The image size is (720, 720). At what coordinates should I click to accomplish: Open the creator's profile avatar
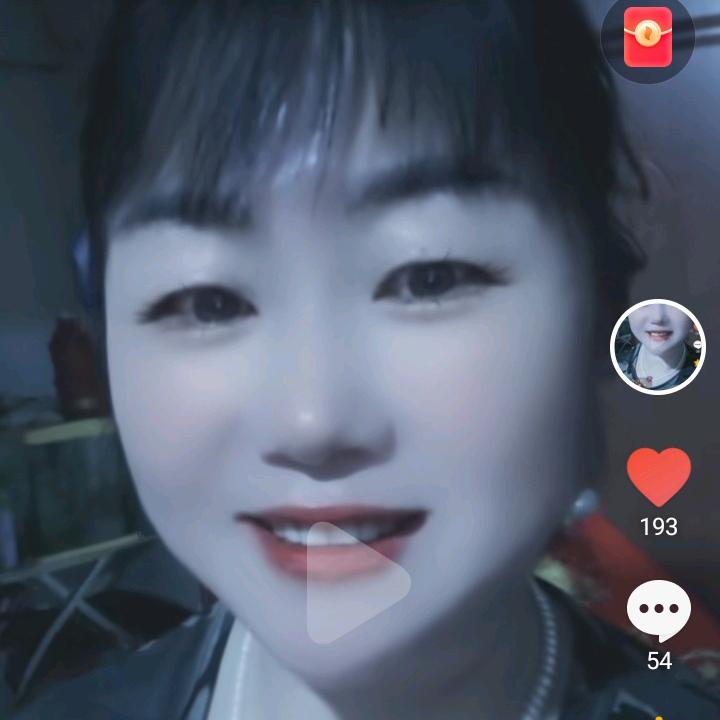(x=658, y=347)
